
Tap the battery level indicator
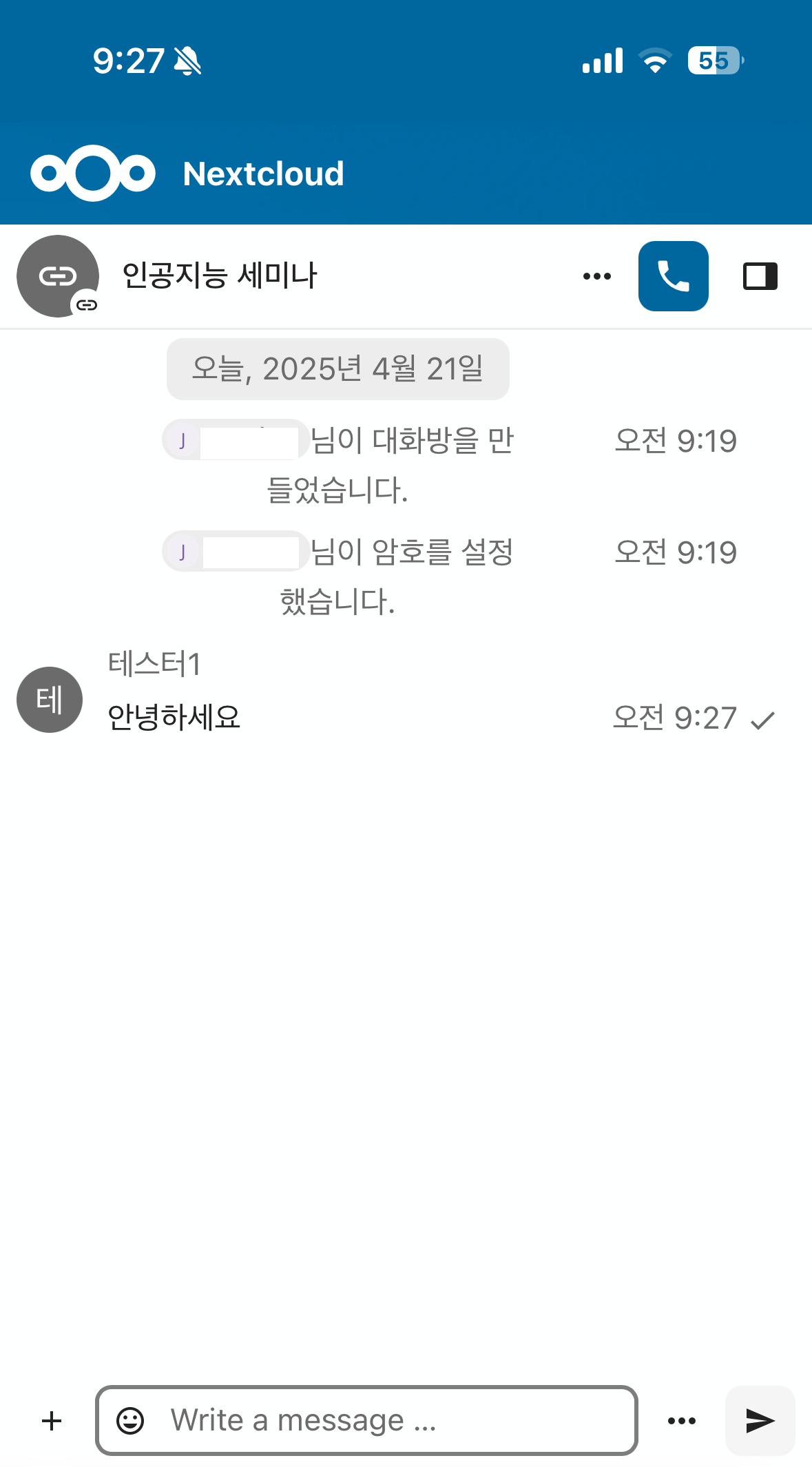point(714,61)
